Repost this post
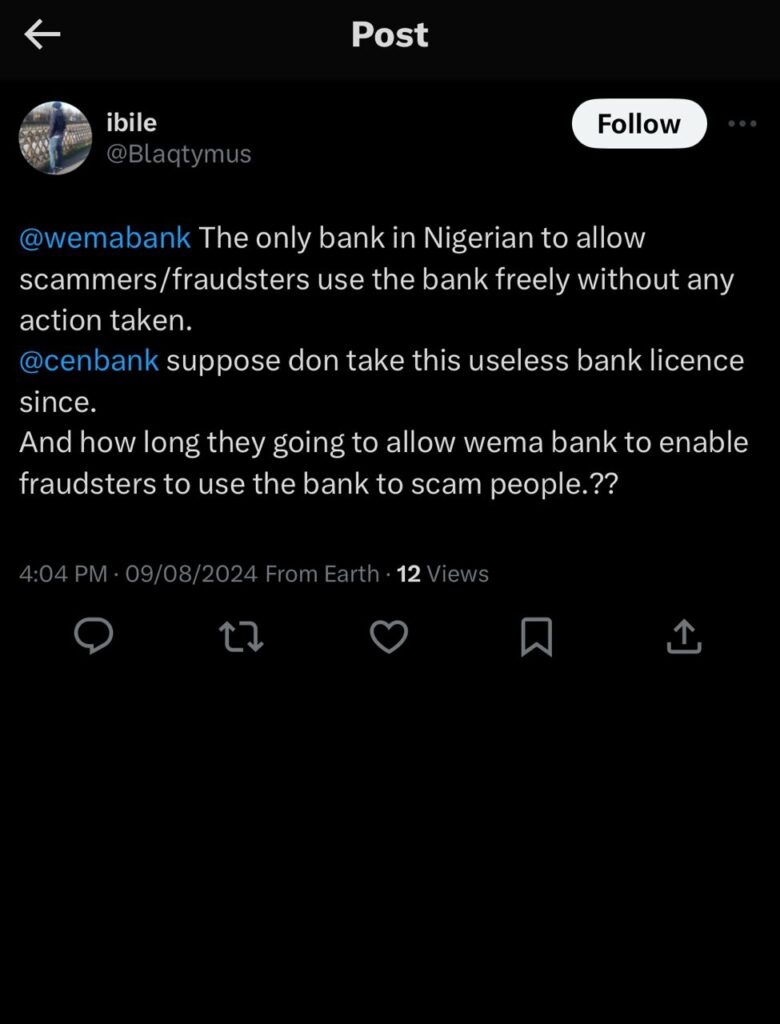The width and height of the screenshot is (780, 1024). click(241, 636)
